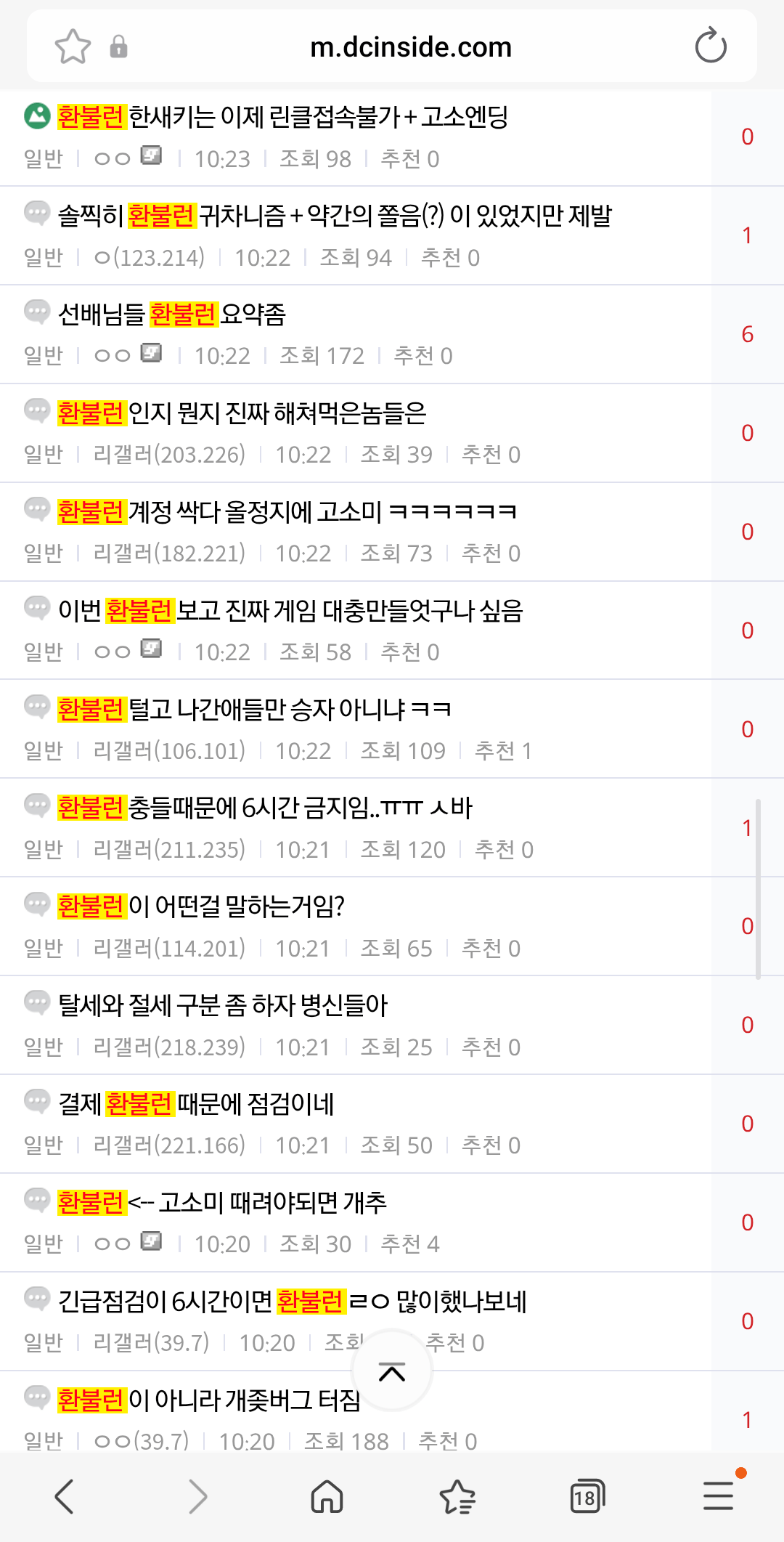
Task: View the comment on '솔찍히 환불런 귀차니즘' post
Action: pyautogui.click(x=747, y=235)
